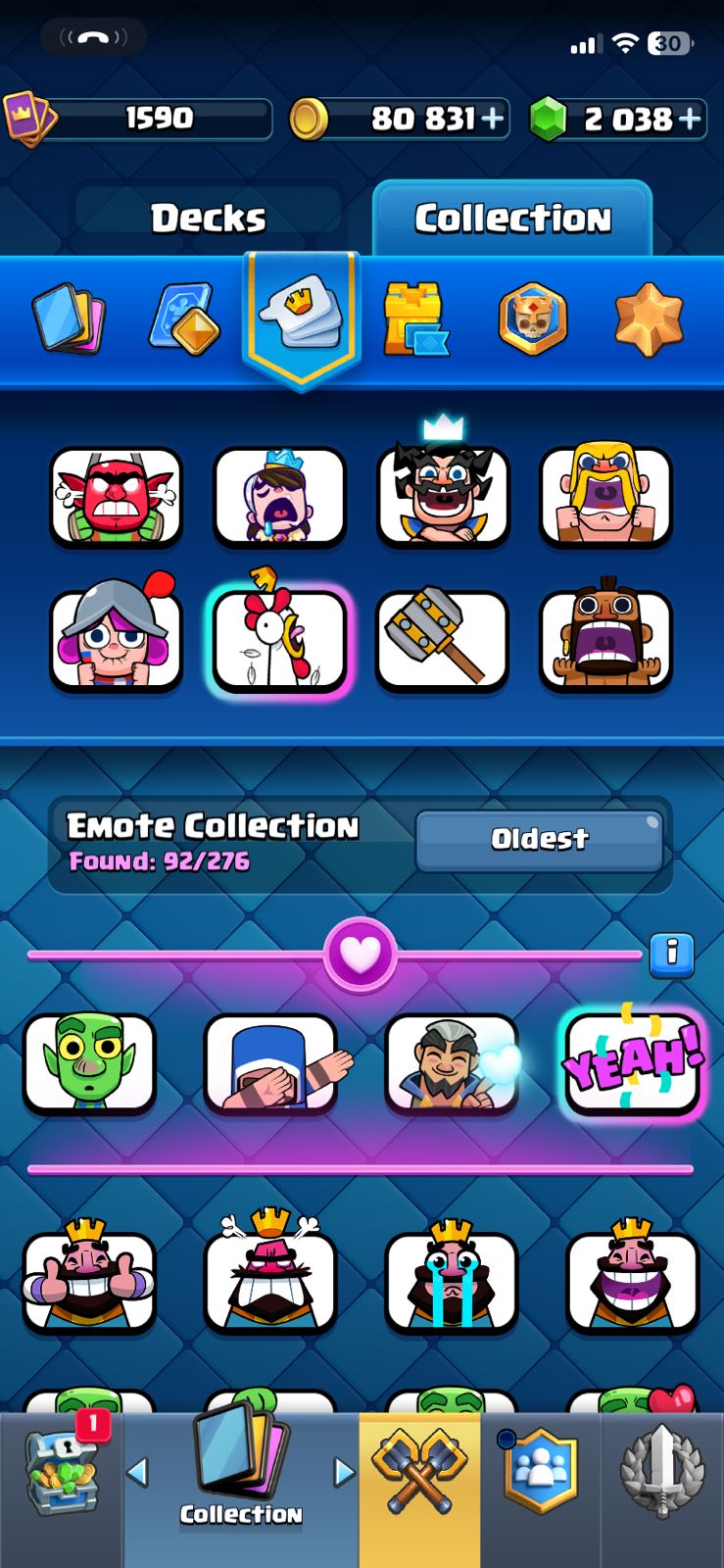Add more gold with plus button

coord(492,119)
